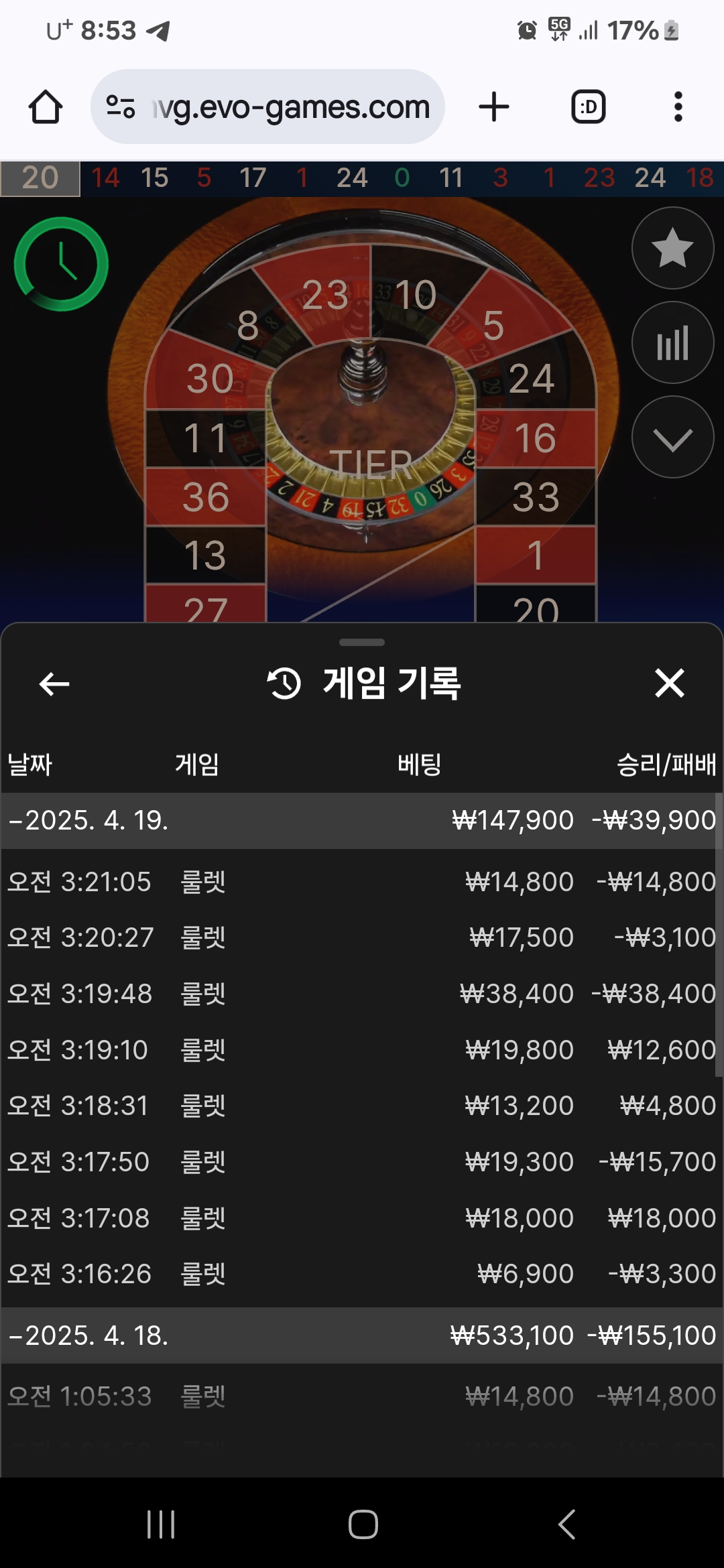Open the 오전 3:21:05 roulette record
The width and height of the screenshot is (724, 1568).
coord(362,882)
